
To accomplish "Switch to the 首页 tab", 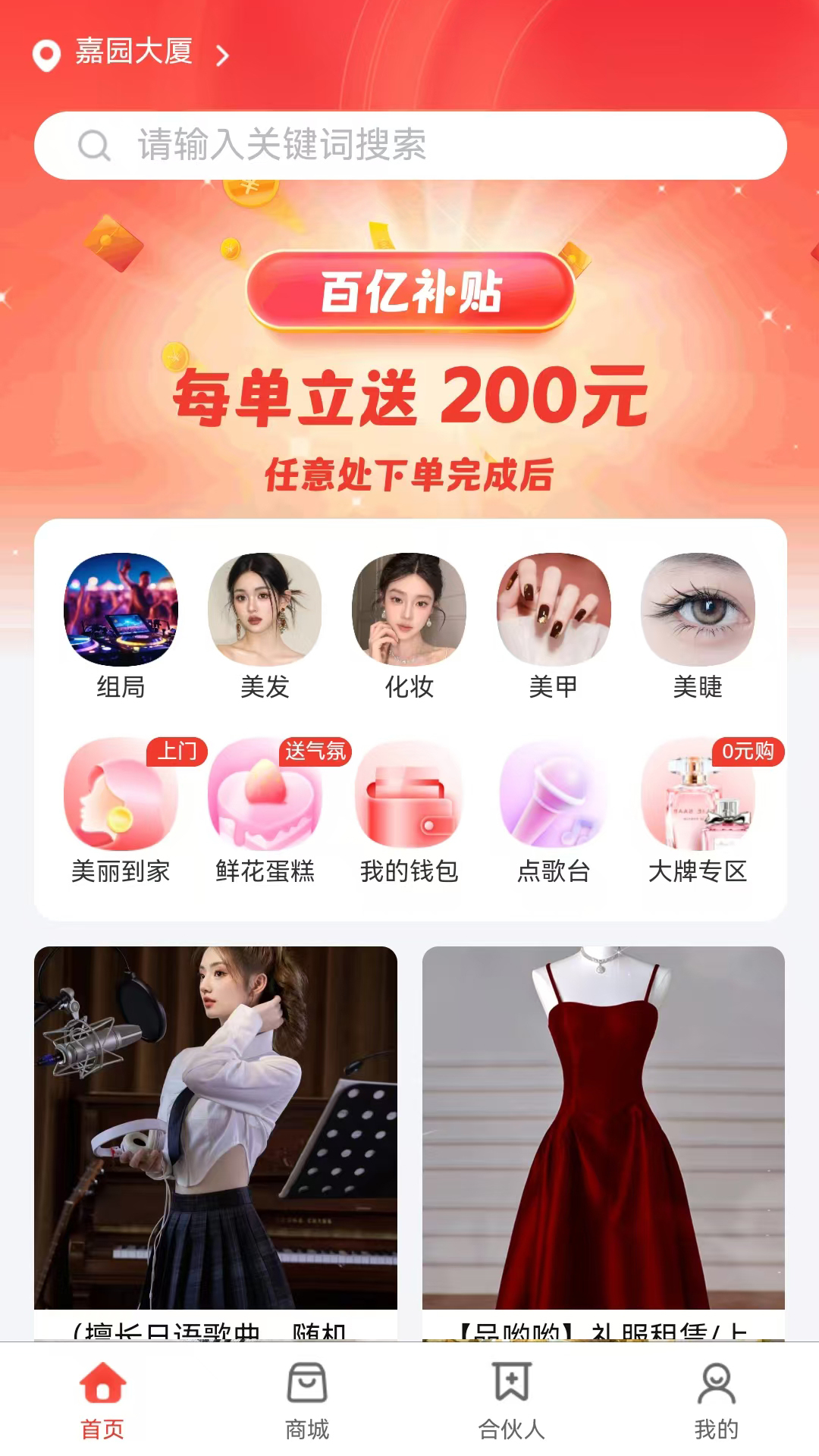I will pos(102,1401).
